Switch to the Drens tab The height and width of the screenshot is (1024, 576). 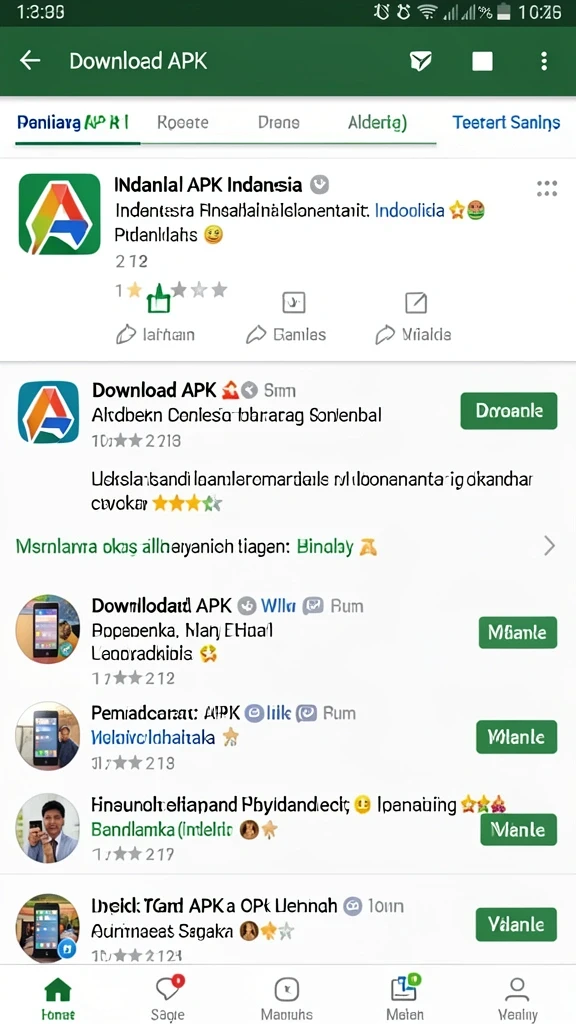[x=278, y=122]
